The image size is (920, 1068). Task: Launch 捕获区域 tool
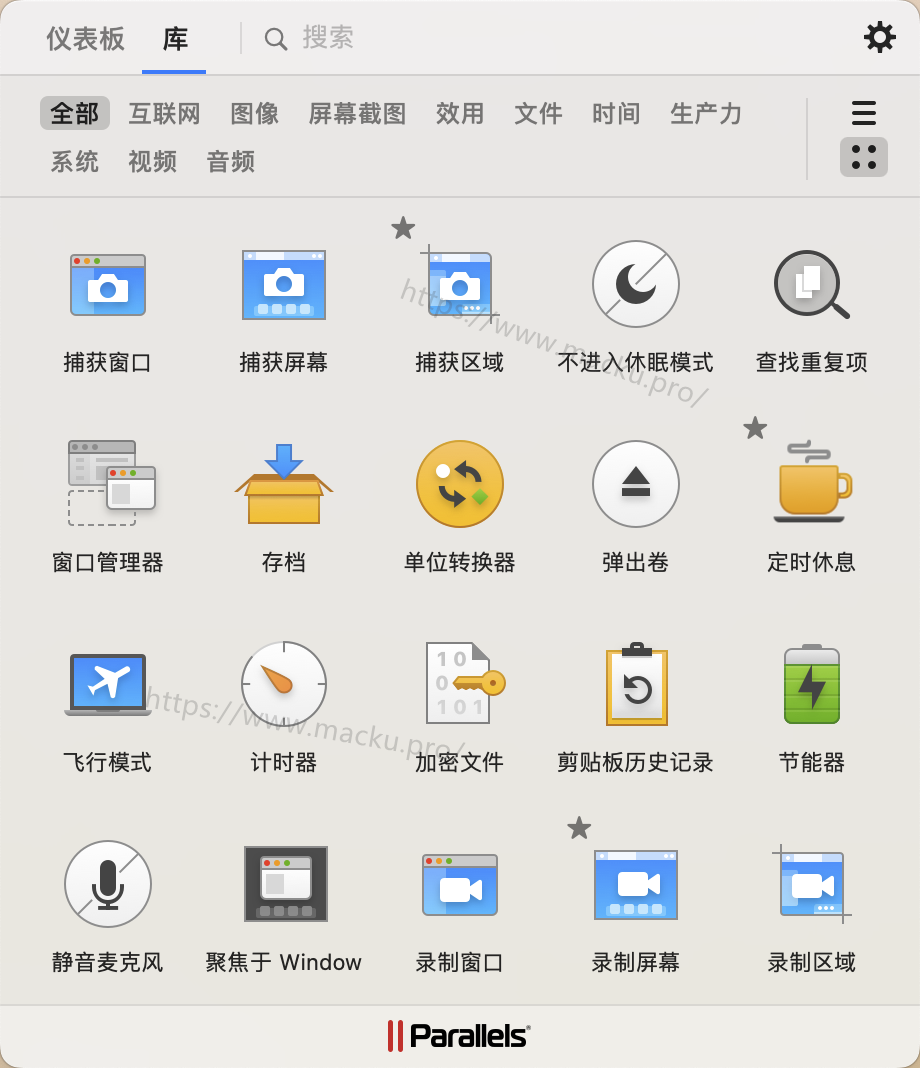(x=460, y=285)
